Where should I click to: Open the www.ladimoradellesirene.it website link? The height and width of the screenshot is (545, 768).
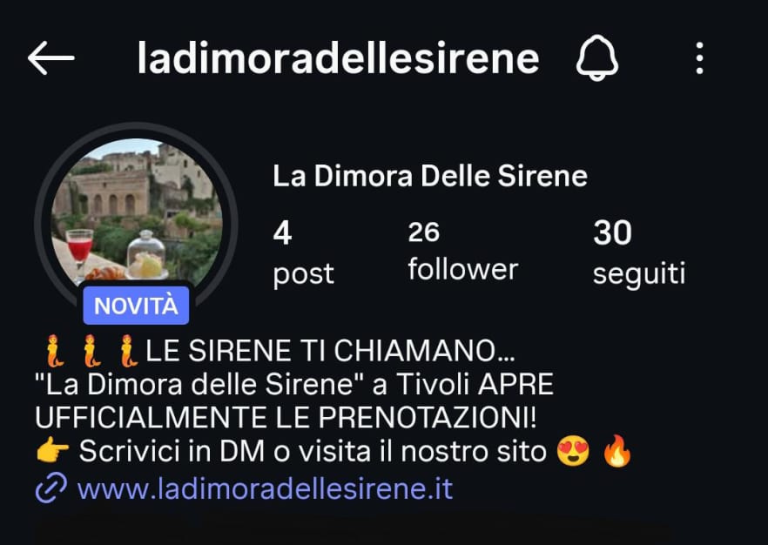pyautogui.click(x=264, y=489)
